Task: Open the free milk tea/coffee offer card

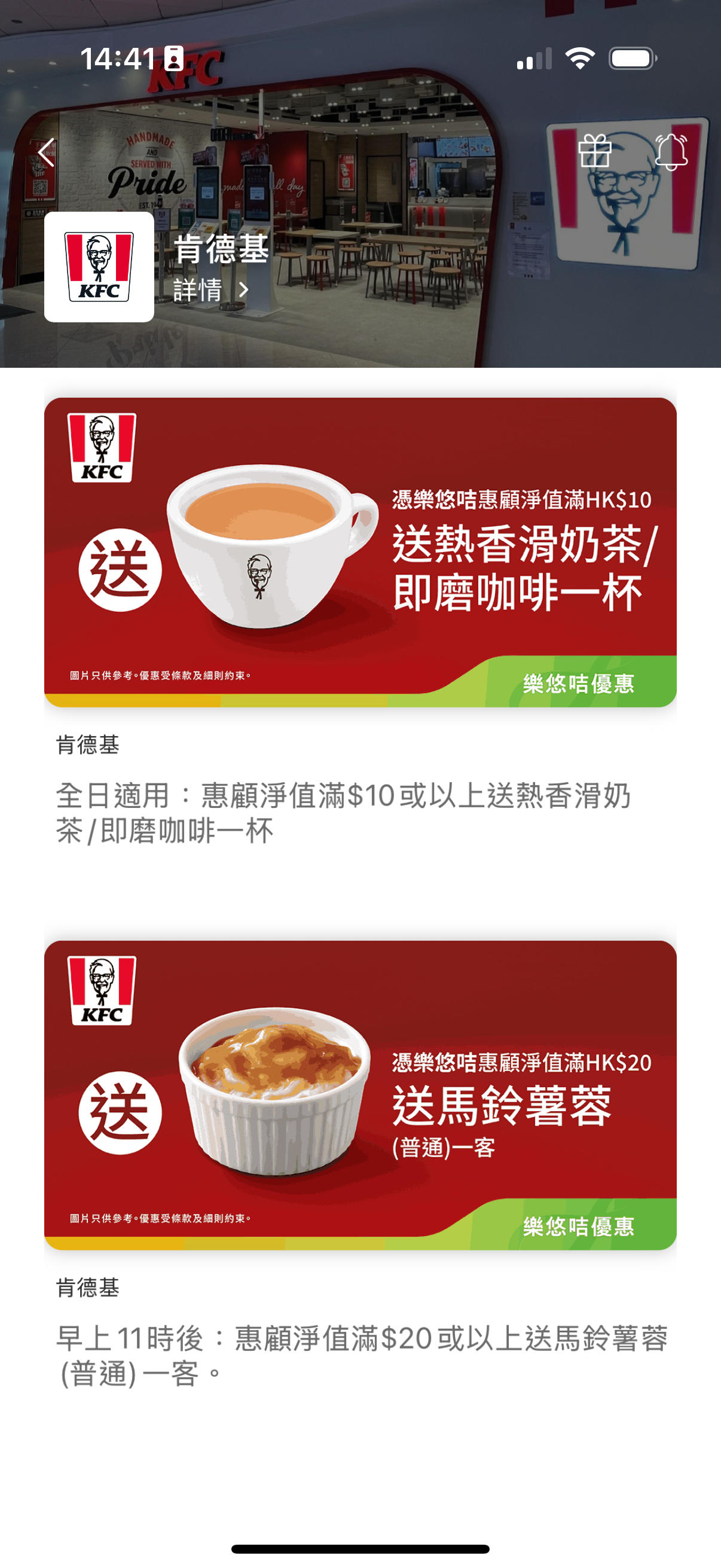Action: tap(360, 552)
